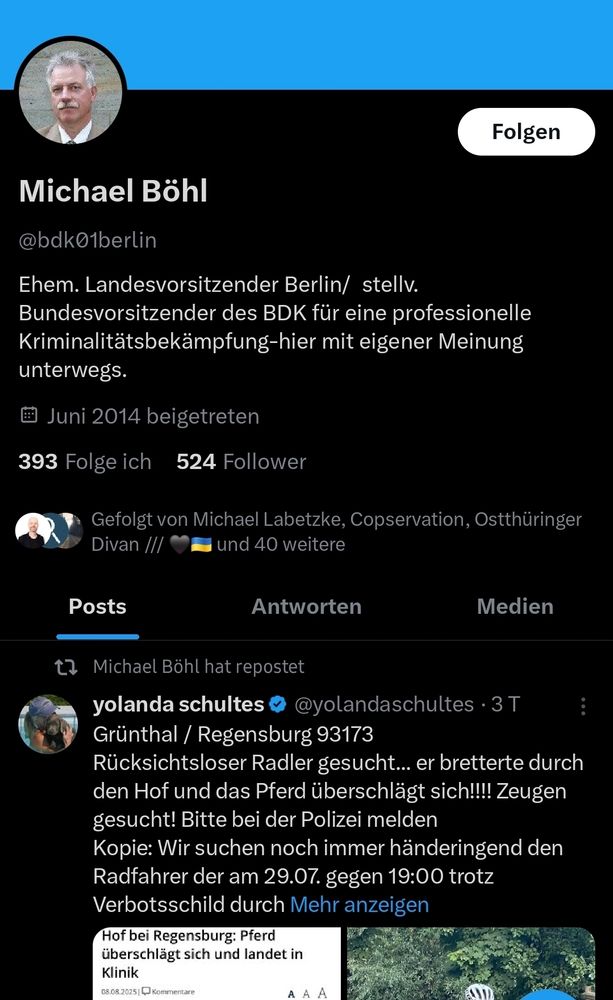Open the overflow menu on yolanda schultes' post
Viewport: 613px width, 1000px height.
583,706
